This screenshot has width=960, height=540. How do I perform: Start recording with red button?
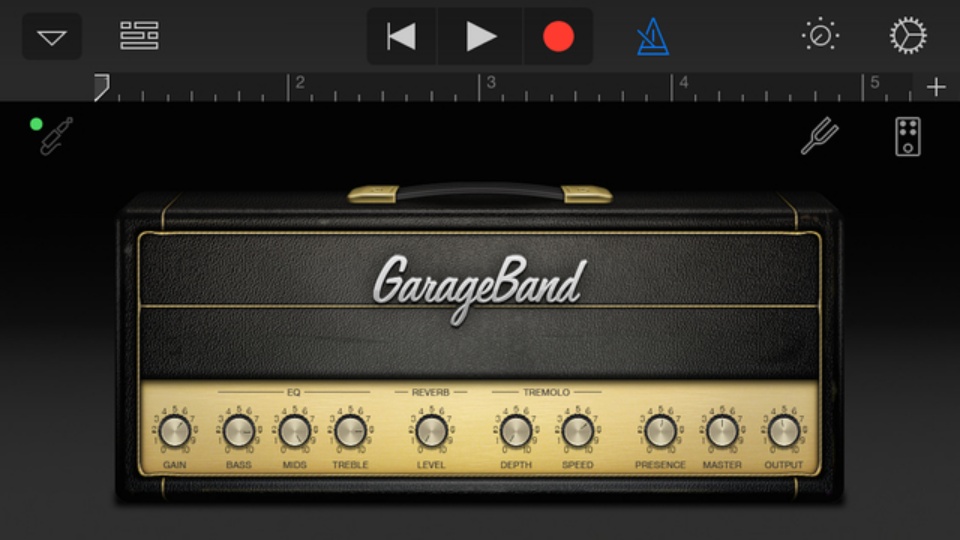[x=558, y=37]
